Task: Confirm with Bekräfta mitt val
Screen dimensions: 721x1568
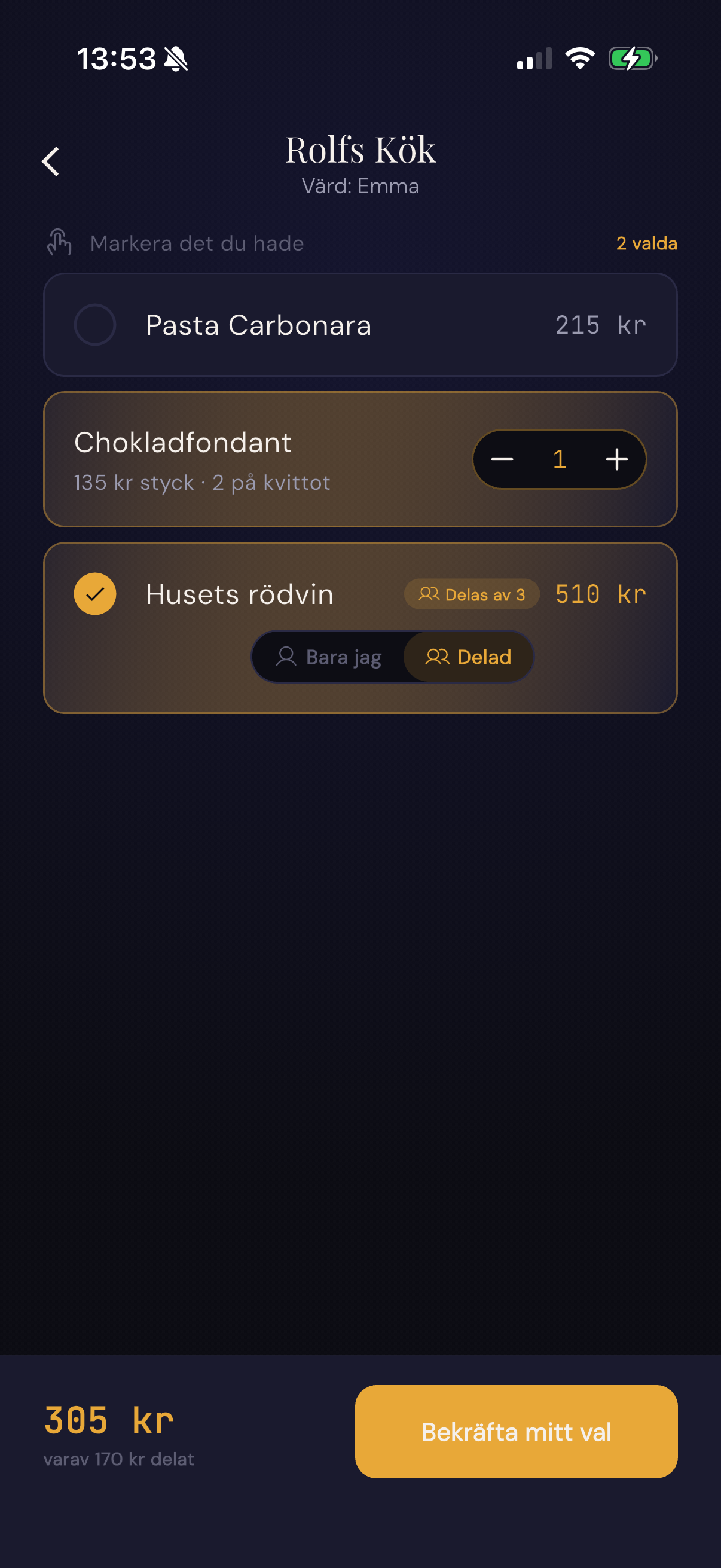Action: click(x=516, y=1432)
